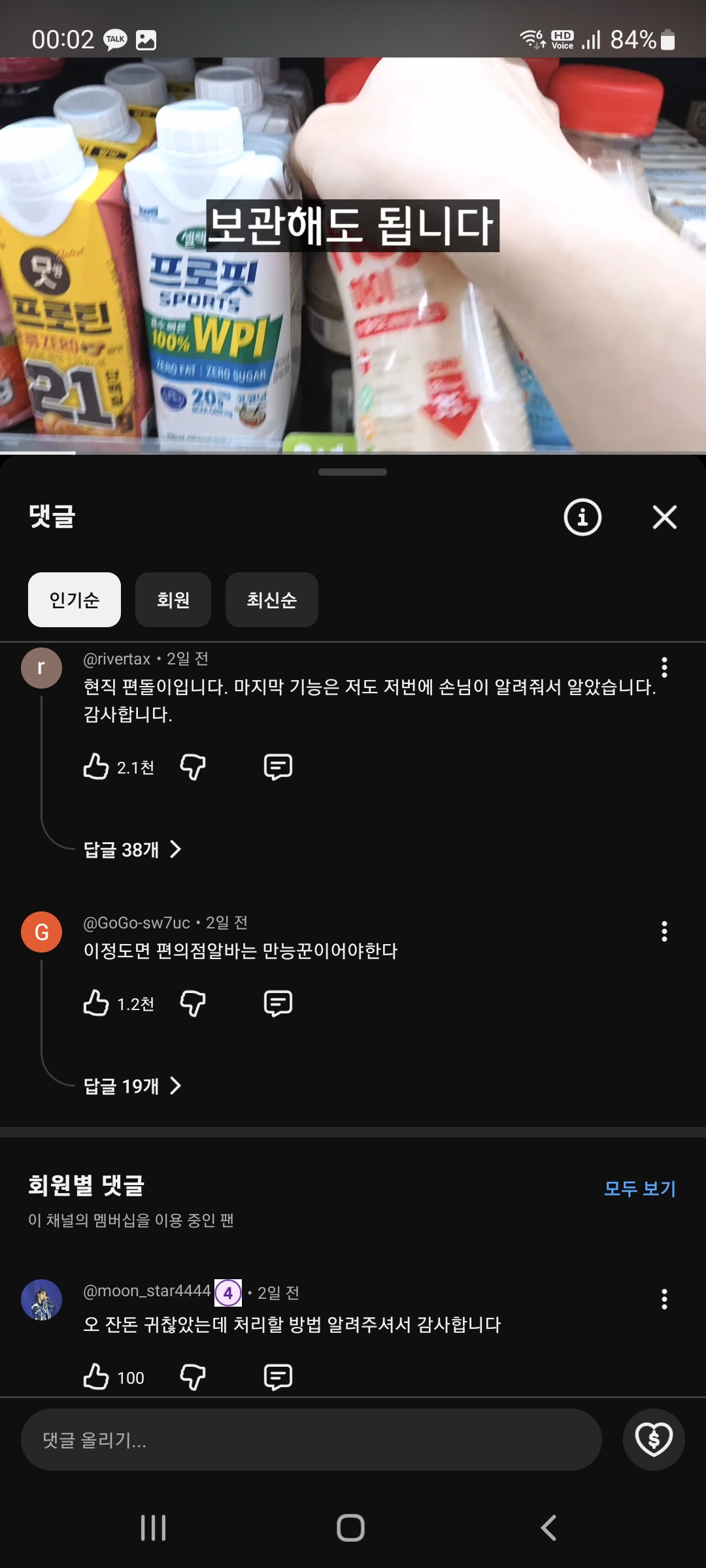The height and width of the screenshot is (1568, 706).
Task: Select the 인기순 sort chip
Action: (75, 600)
